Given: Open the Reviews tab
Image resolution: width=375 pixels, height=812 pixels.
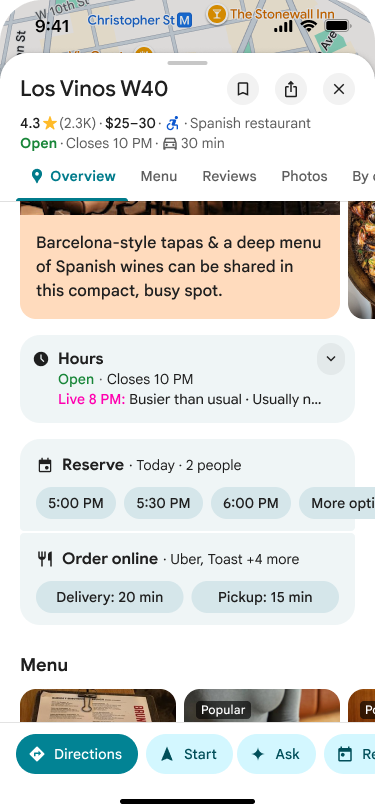Looking at the screenshot, I should pyautogui.click(x=229, y=176).
